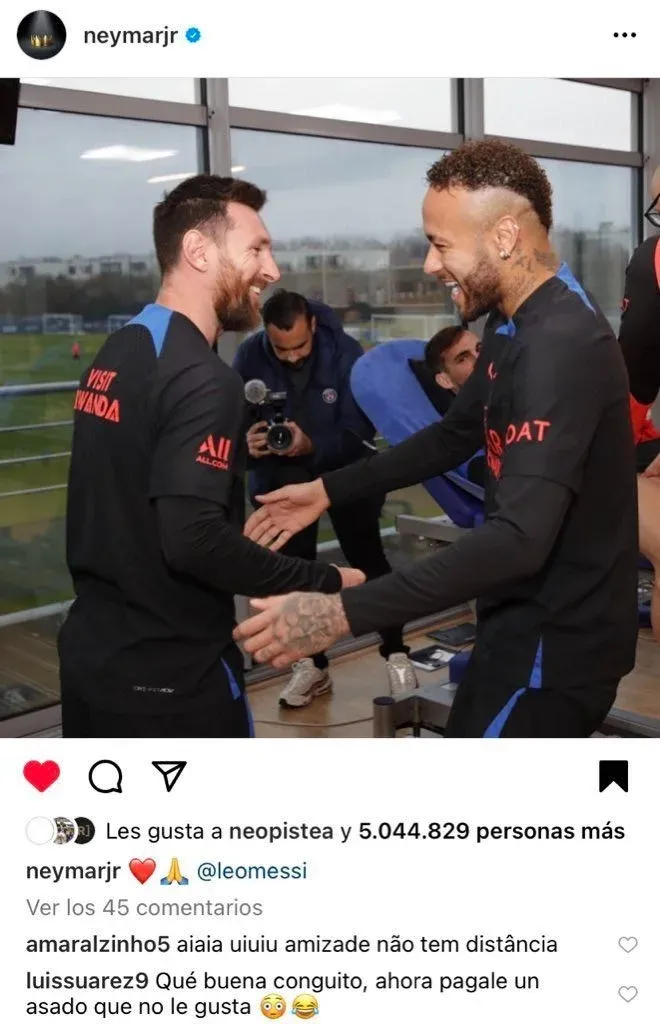The height and width of the screenshot is (1024, 660).
Task: View the 5.044.829 other people who liked
Action: [492, 831]
